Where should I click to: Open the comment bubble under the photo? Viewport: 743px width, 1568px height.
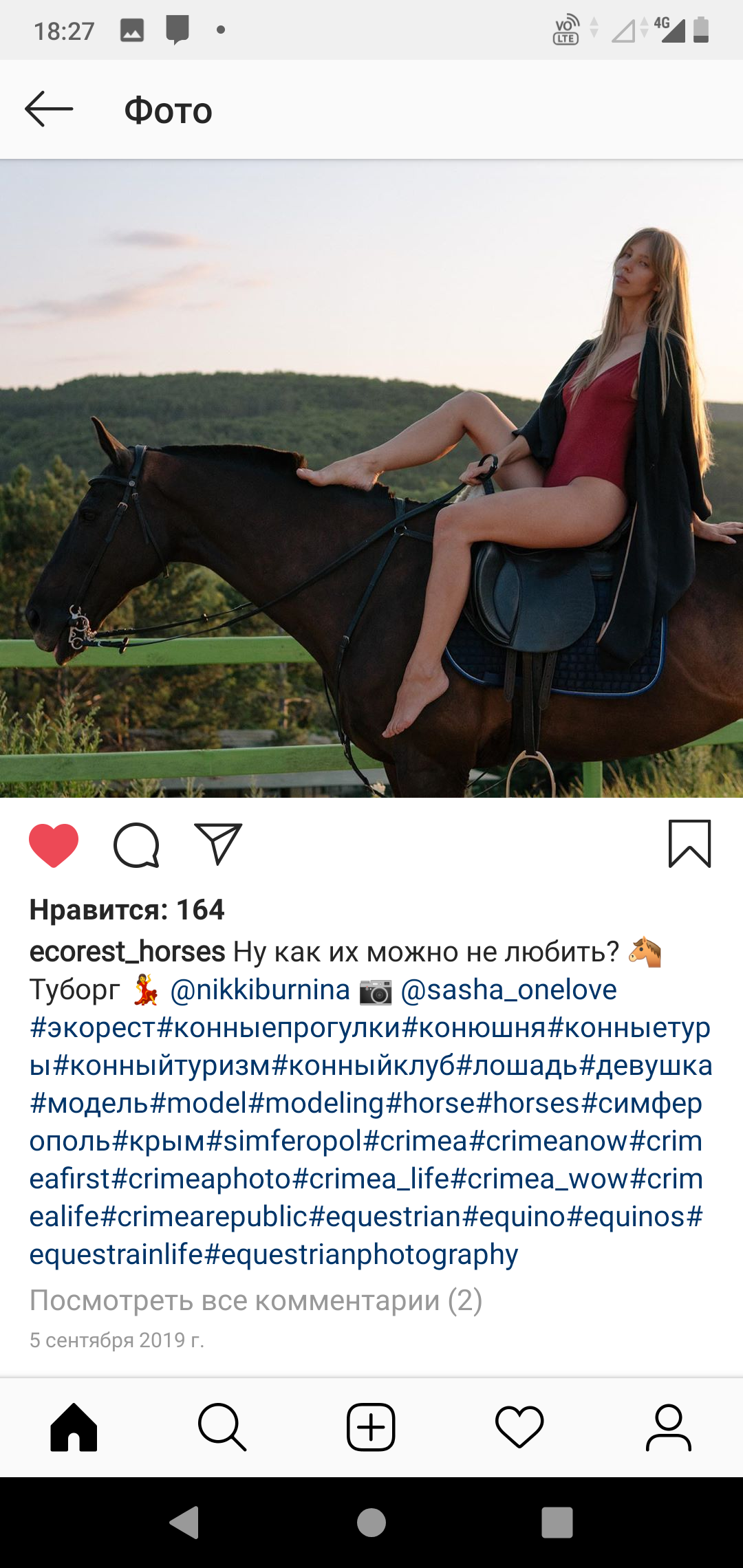click(136, 845)
